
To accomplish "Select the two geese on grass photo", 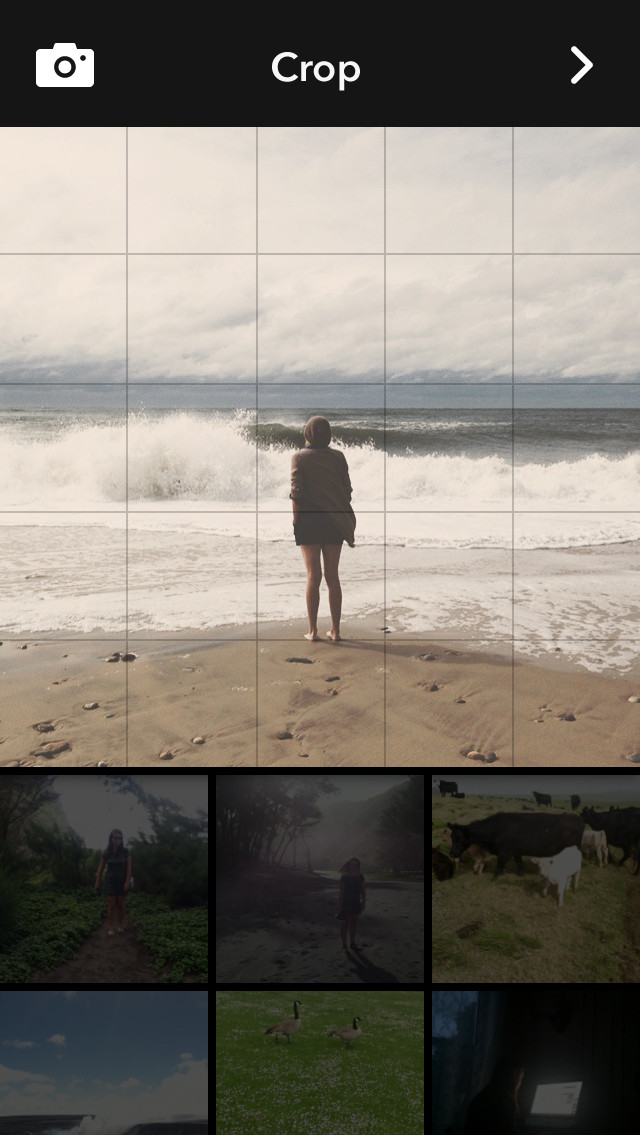I will pos(320,1063).
